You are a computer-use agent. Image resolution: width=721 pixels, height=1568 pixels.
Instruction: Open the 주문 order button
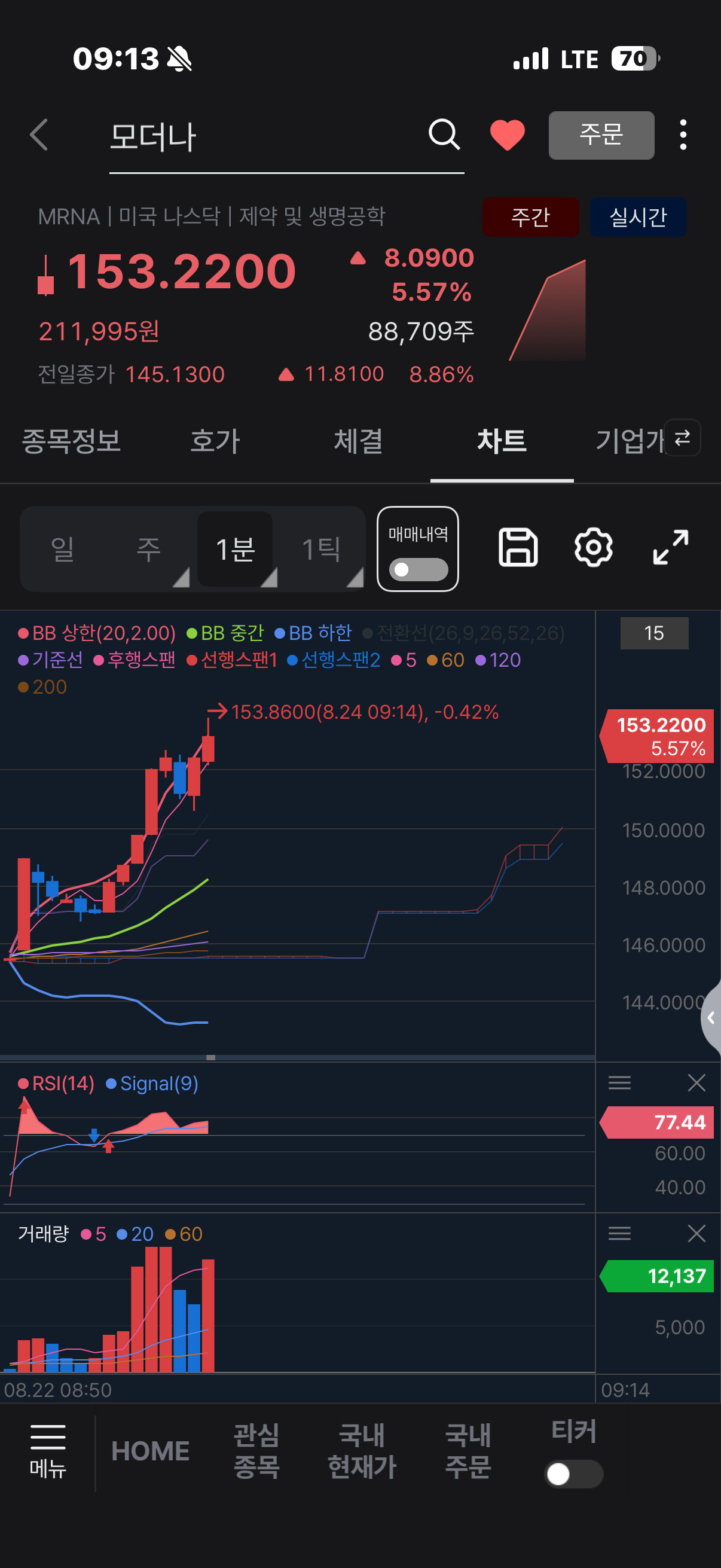(601, 135)
